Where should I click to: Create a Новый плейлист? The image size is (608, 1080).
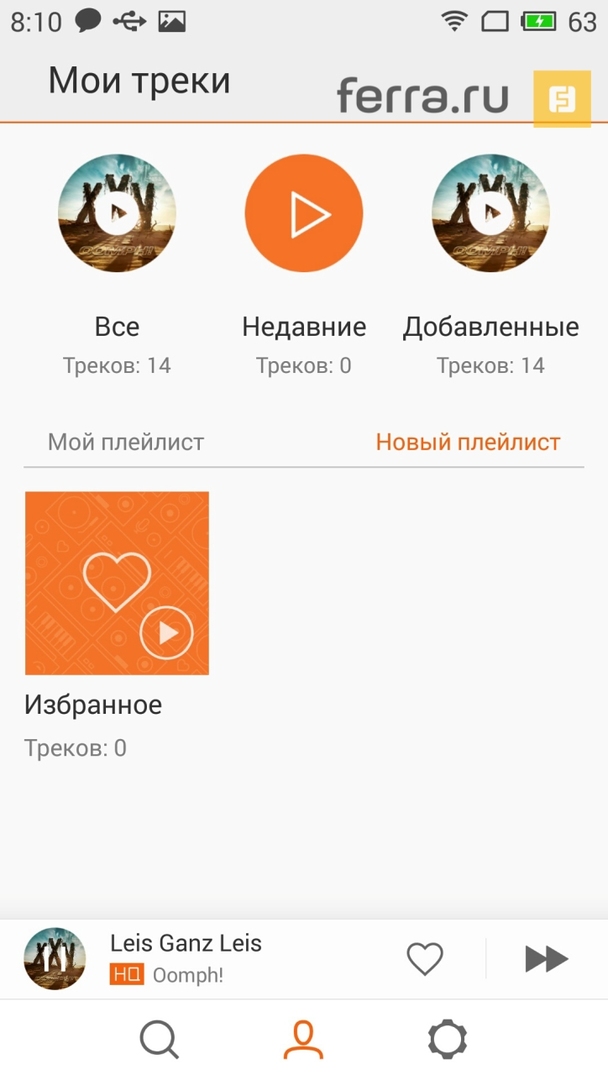click(x=468, y=442)
